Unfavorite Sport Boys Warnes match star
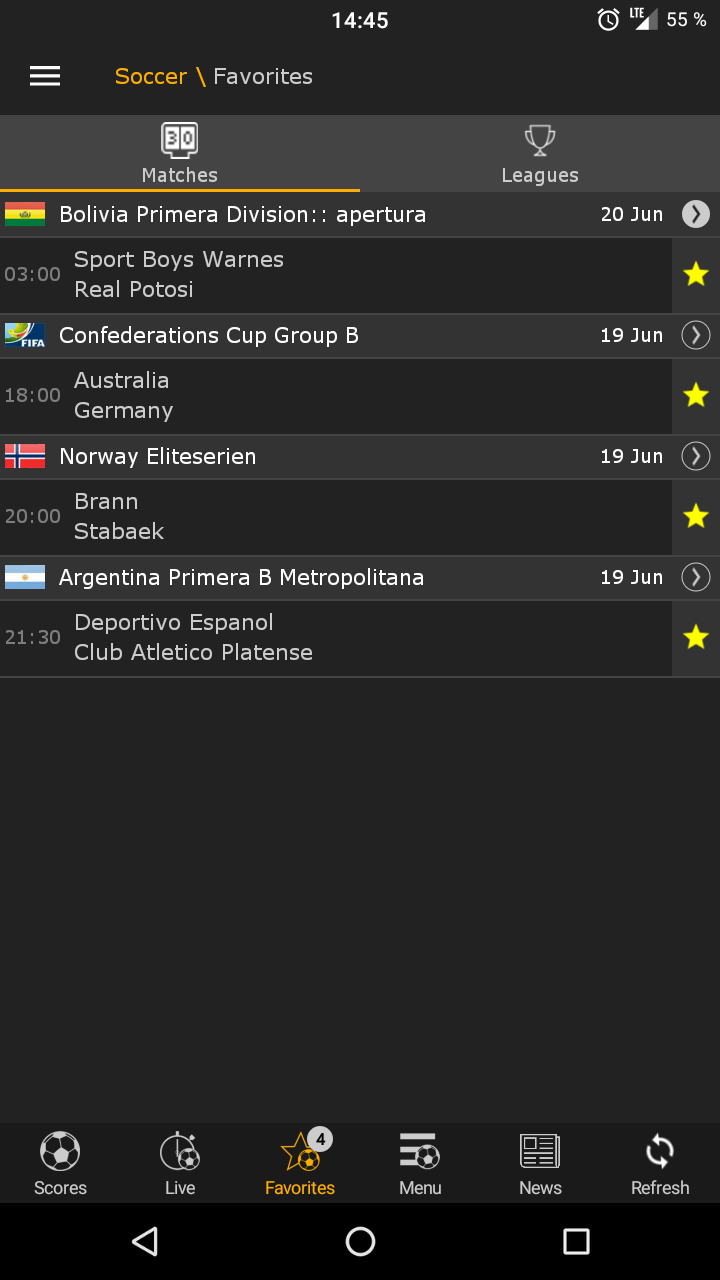 tap(696, 274)
